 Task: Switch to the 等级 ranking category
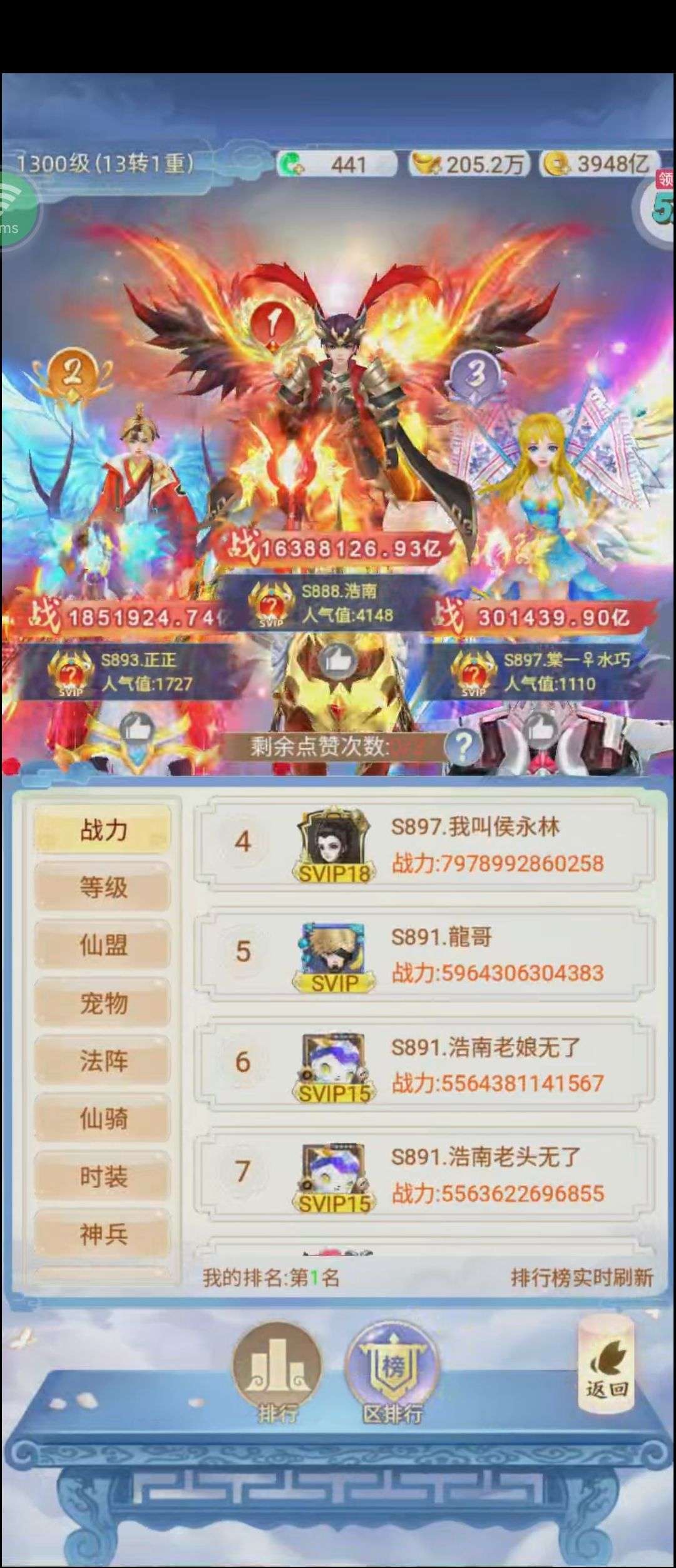(x=103, y=887)
